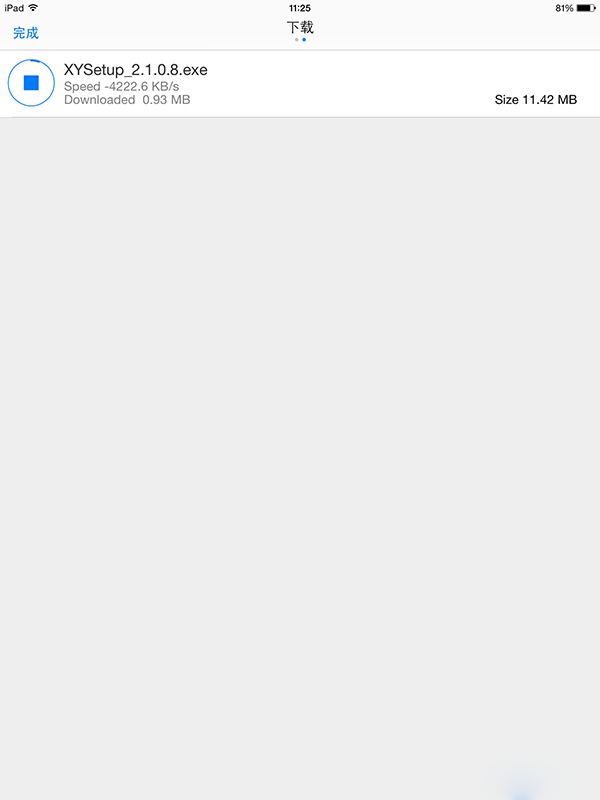Tap 完成 to close the downloads screen
Screen dimensions: 600x800
click(26, 33)
